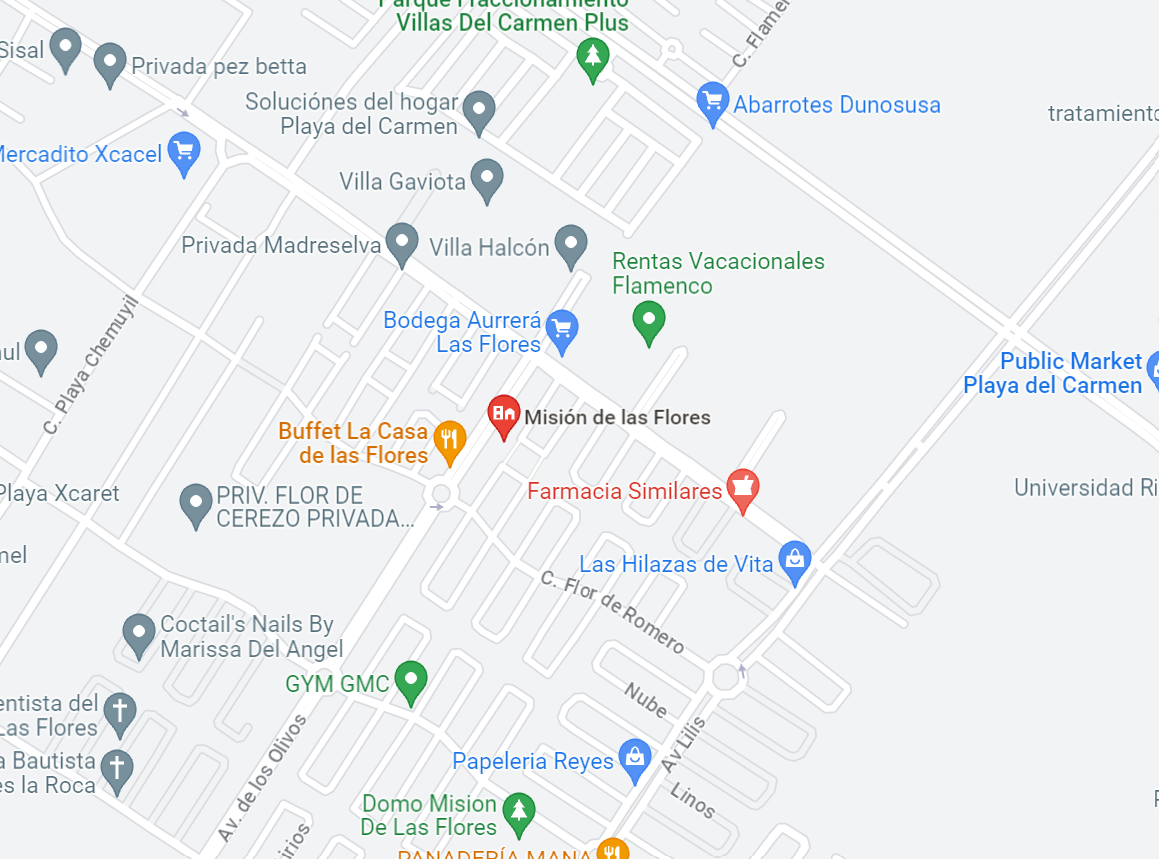Open Buffet La Casa de las Flores marker
This screenshot has width=1159, height=859.
(449, 444)
